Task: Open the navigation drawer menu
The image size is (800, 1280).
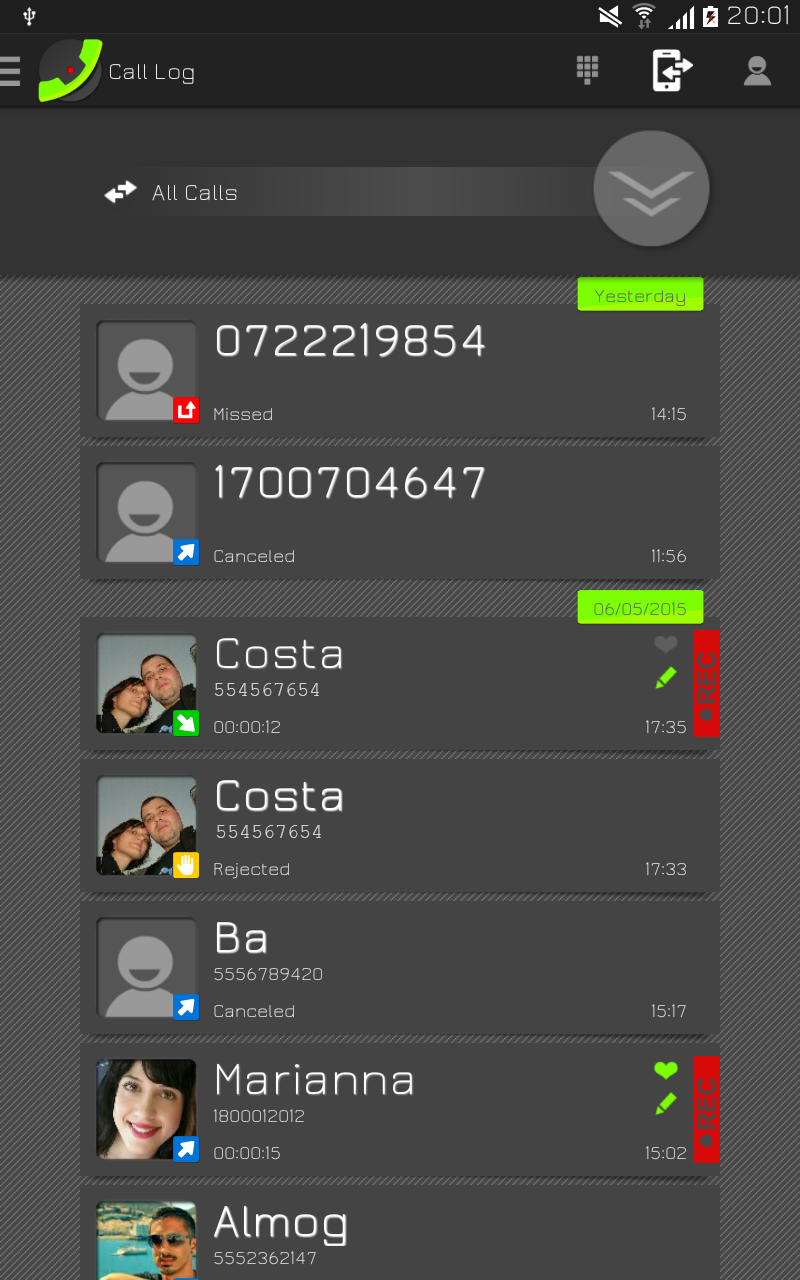Action: tap(10, 71)
